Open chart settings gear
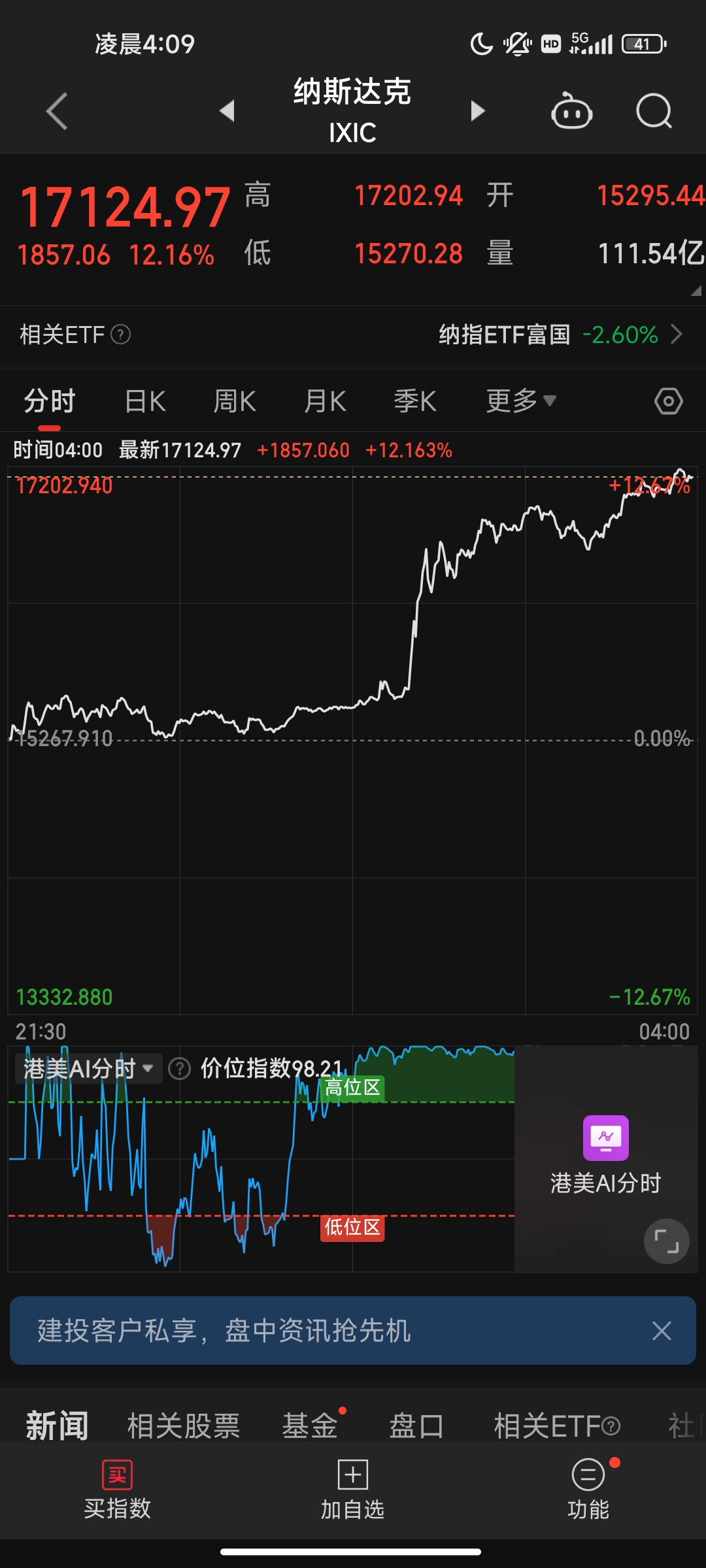The image size is (706, 1568). tap(668, 401)
